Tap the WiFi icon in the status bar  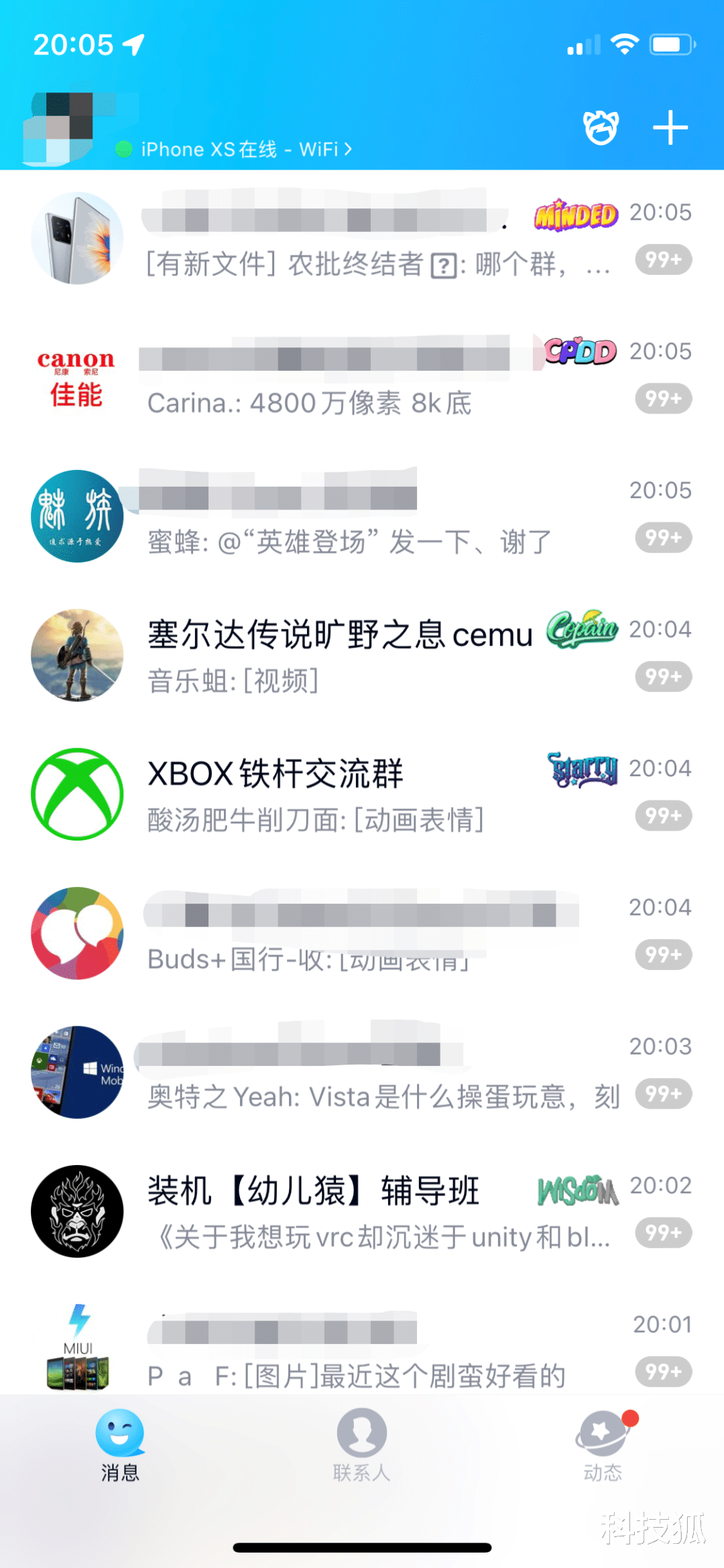tap(624, 43)
